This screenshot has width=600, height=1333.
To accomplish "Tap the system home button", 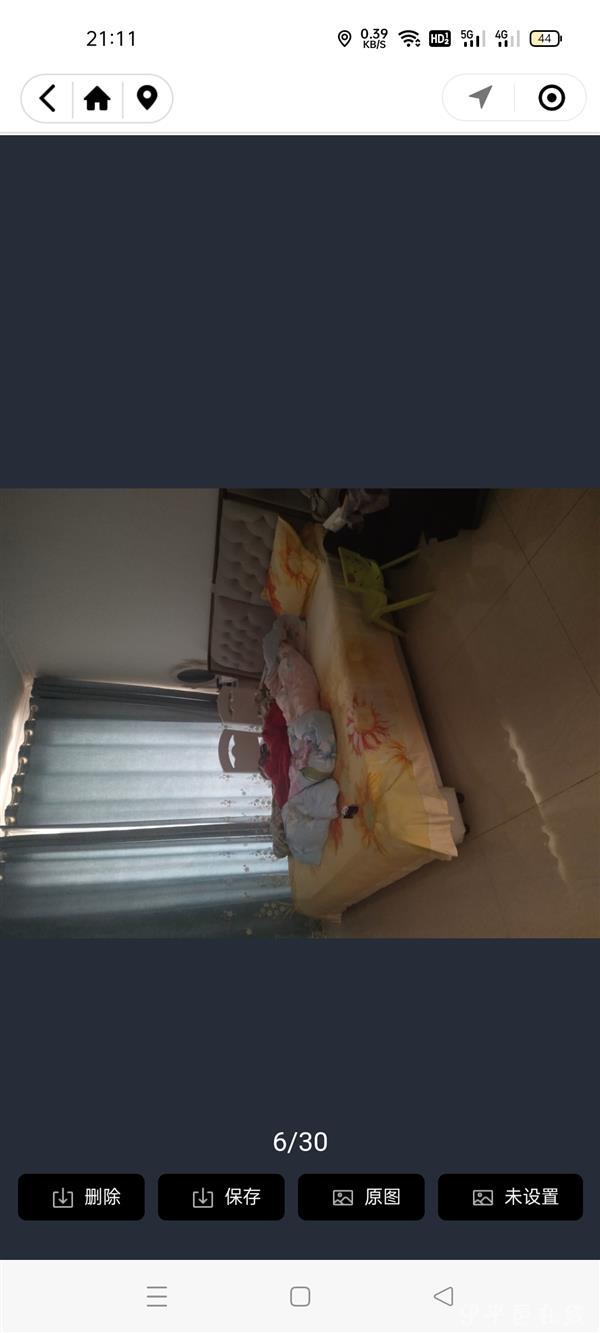I will point(300,1297).
